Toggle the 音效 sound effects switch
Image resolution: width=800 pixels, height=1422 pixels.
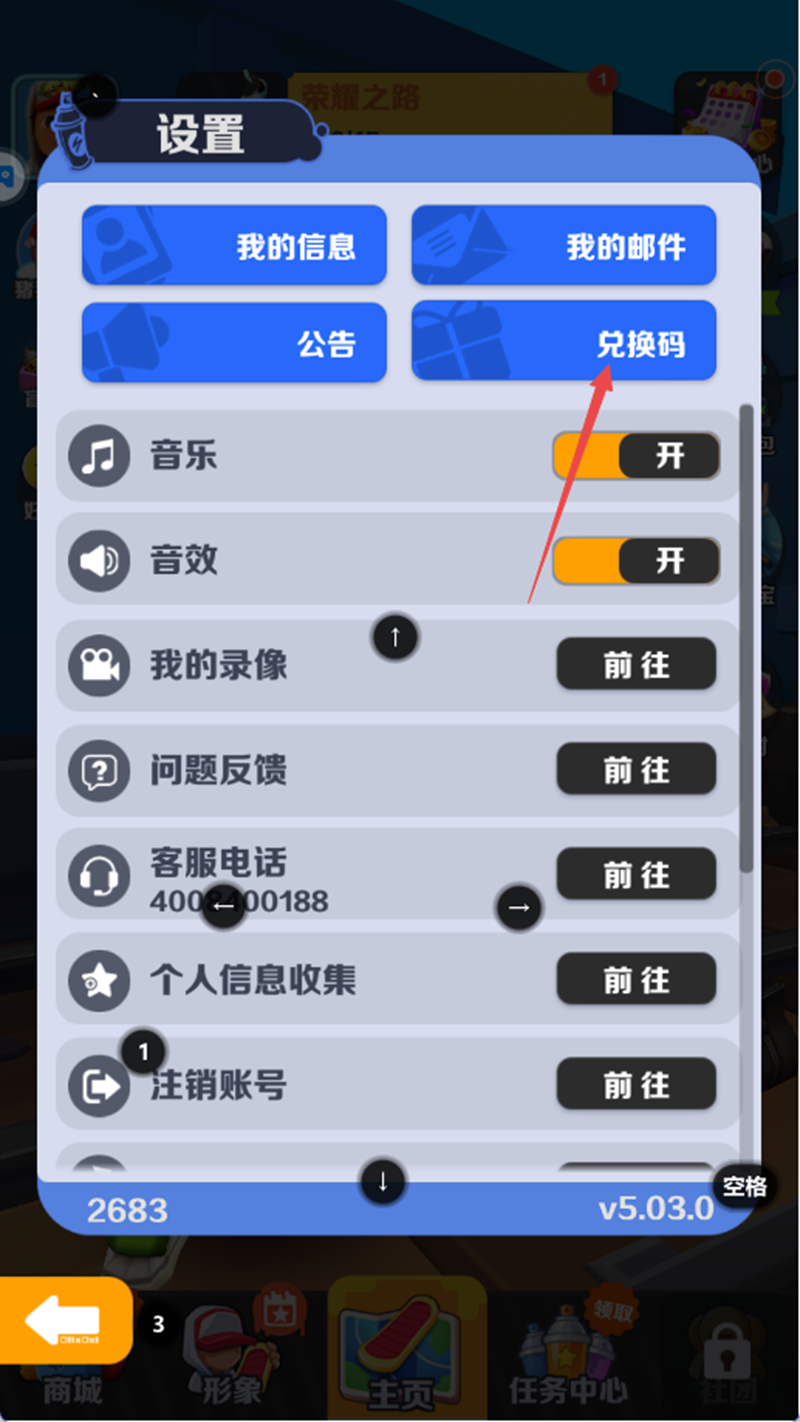[636, 560]
